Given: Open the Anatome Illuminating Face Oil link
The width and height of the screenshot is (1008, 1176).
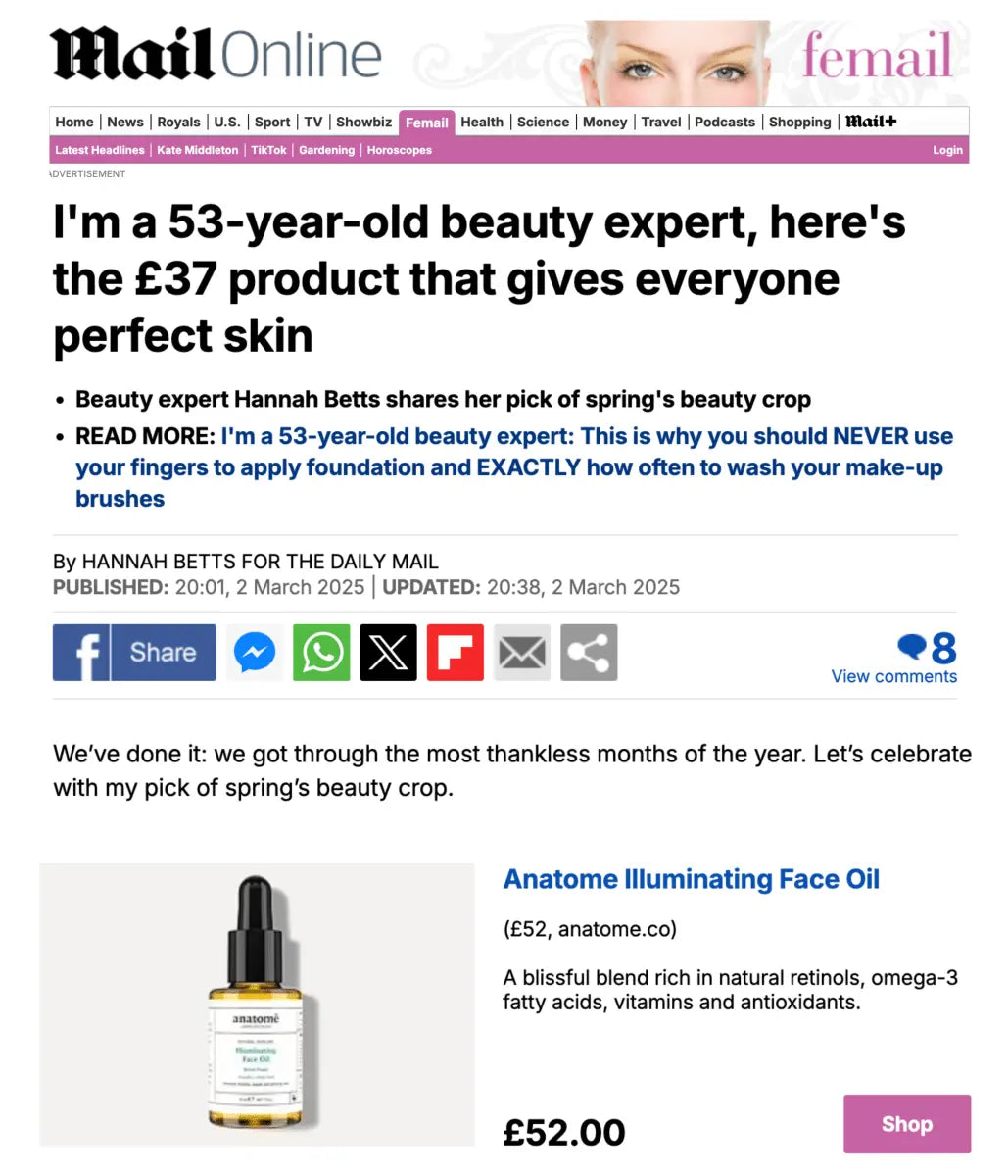Looking at the screenshot, I should point(691,879).
